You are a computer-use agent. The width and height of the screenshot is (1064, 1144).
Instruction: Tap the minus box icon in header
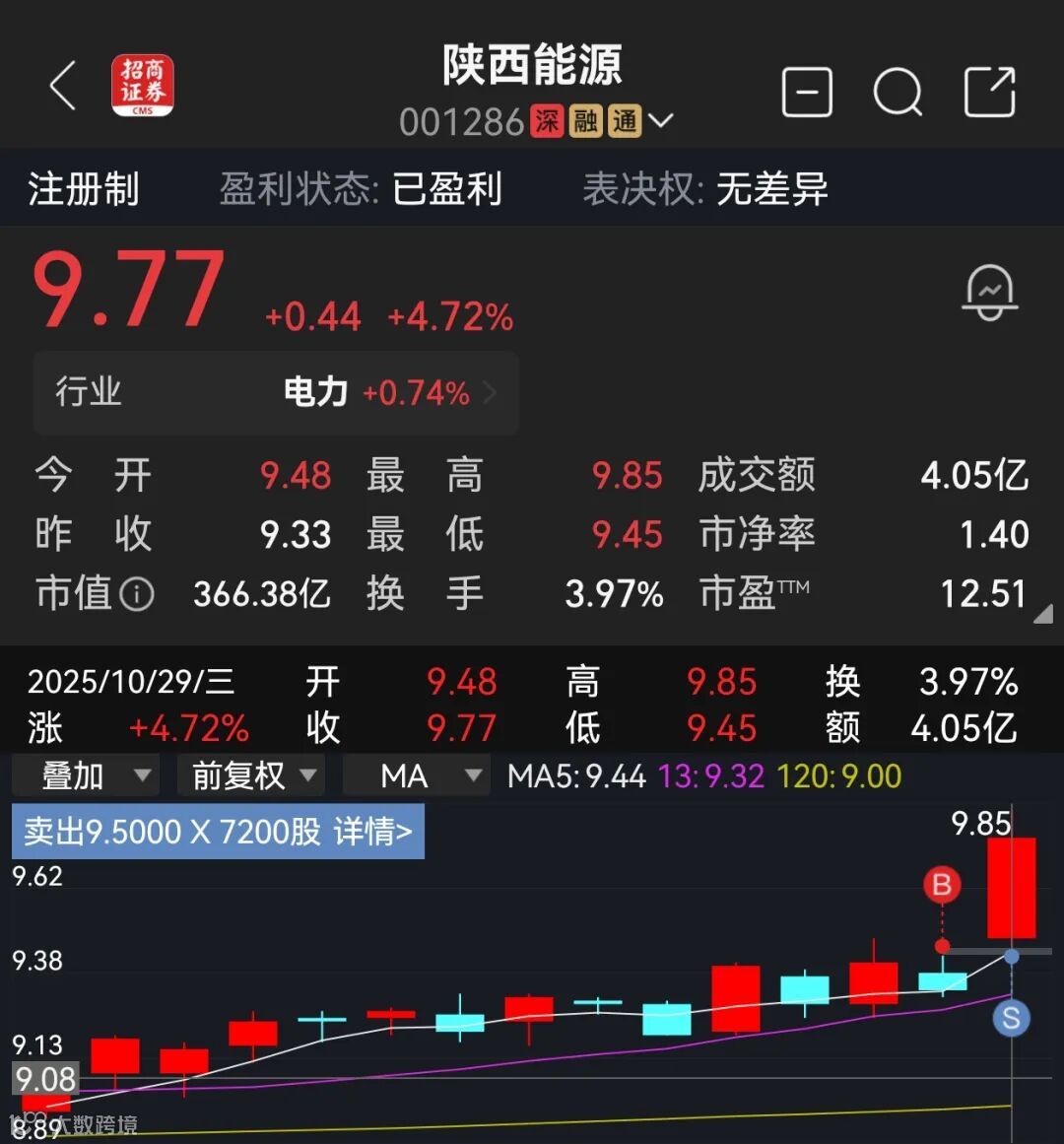click(x=807, y=93)
